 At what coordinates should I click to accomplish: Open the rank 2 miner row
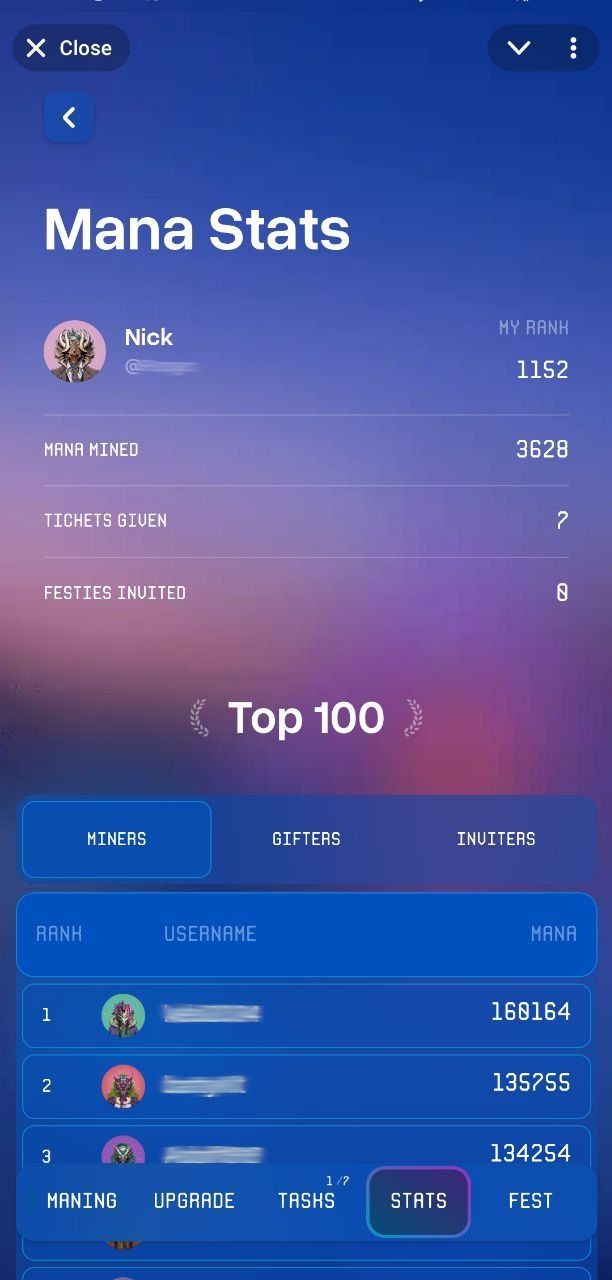click(x=306, y=1085)
